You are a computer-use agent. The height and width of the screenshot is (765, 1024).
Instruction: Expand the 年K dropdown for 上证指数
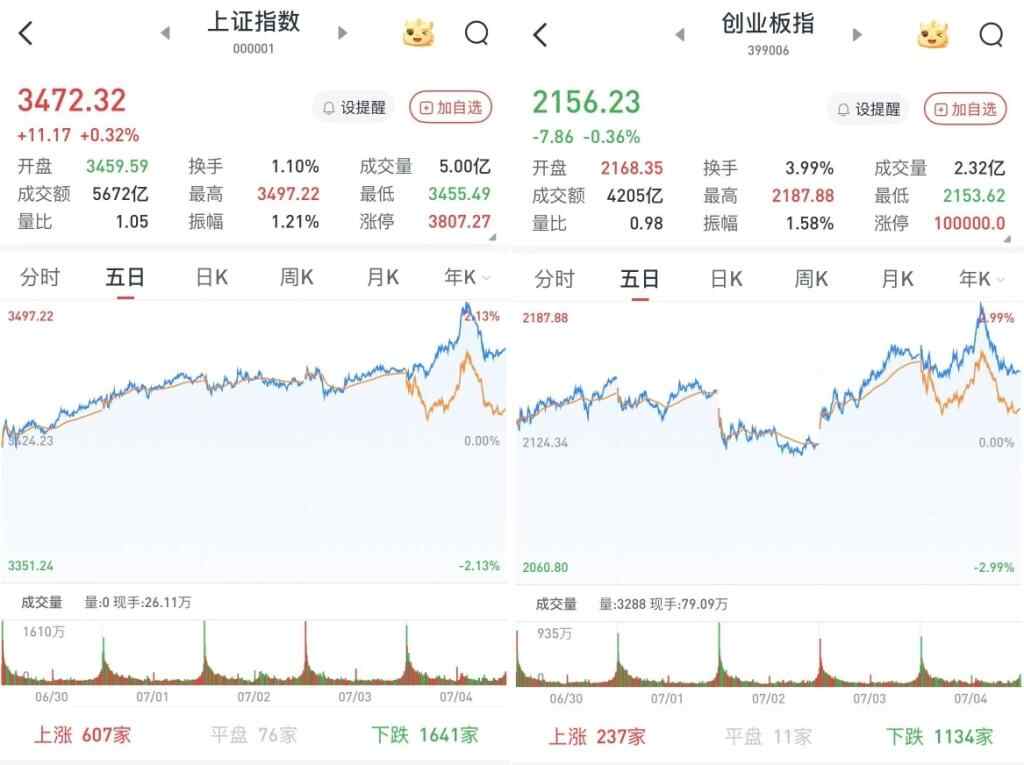[x=468, y=277]
